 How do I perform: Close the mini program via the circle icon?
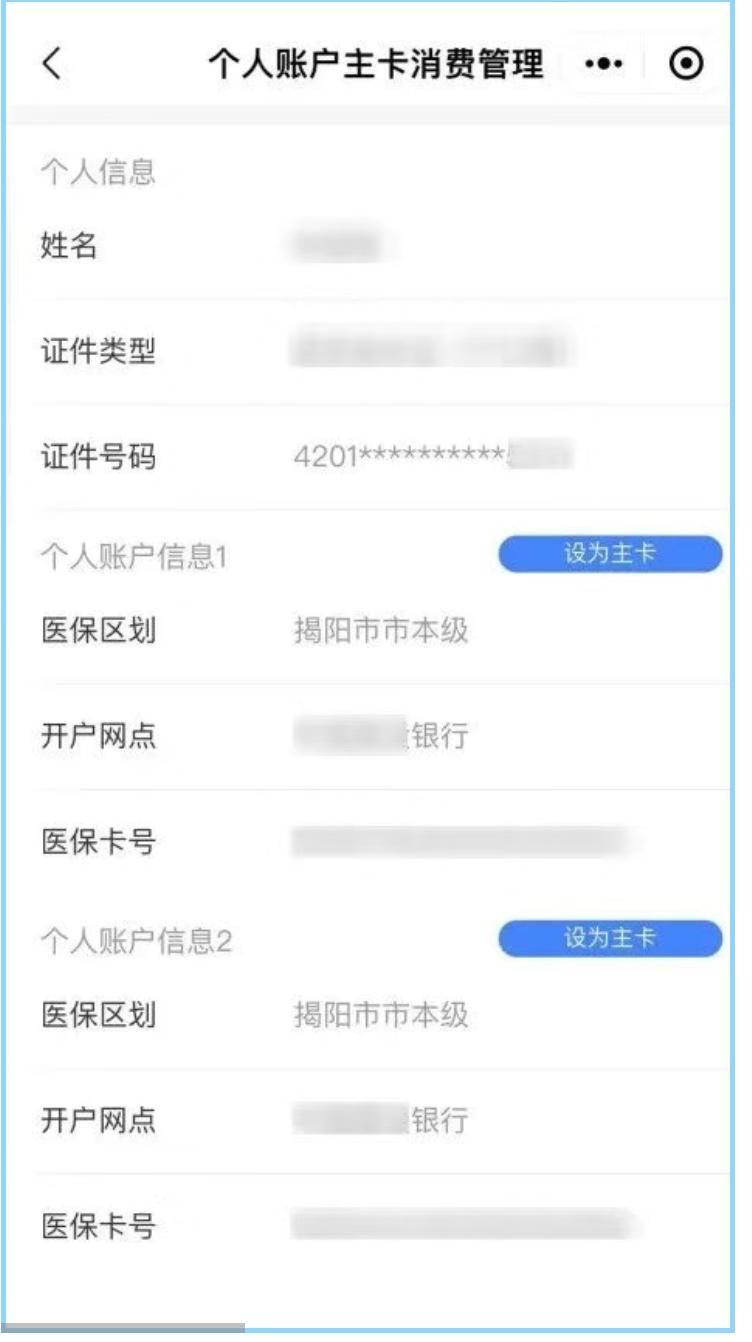(686, 65)
